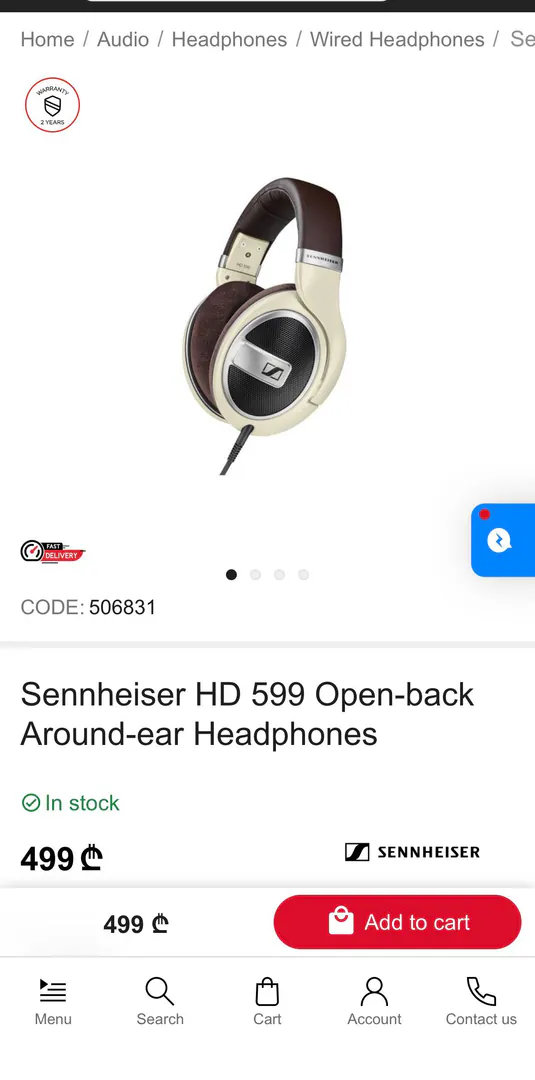Add the Sennheiser HD 599 to cart
Screen dimensions: 535x1080
coord(397,922)
